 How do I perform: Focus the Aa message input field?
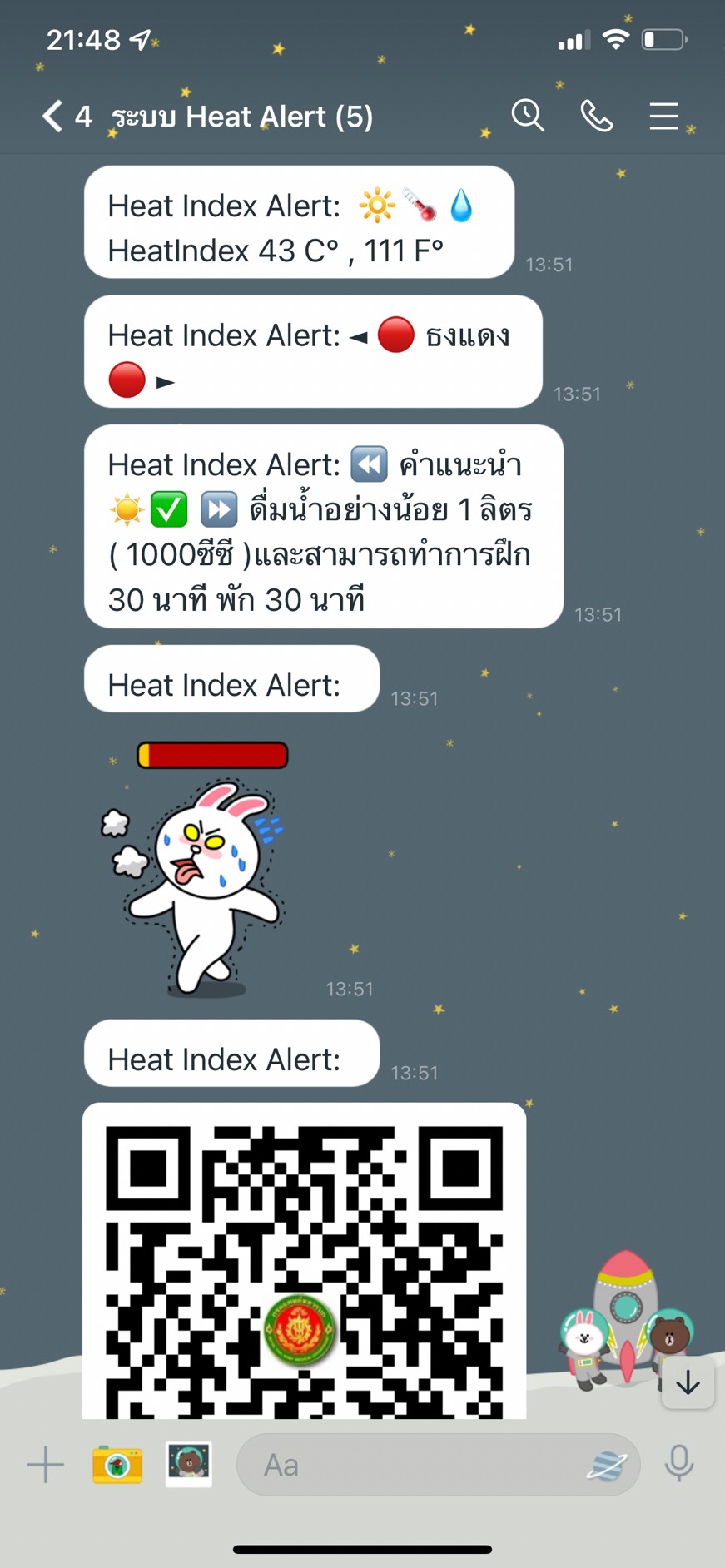408,1465
